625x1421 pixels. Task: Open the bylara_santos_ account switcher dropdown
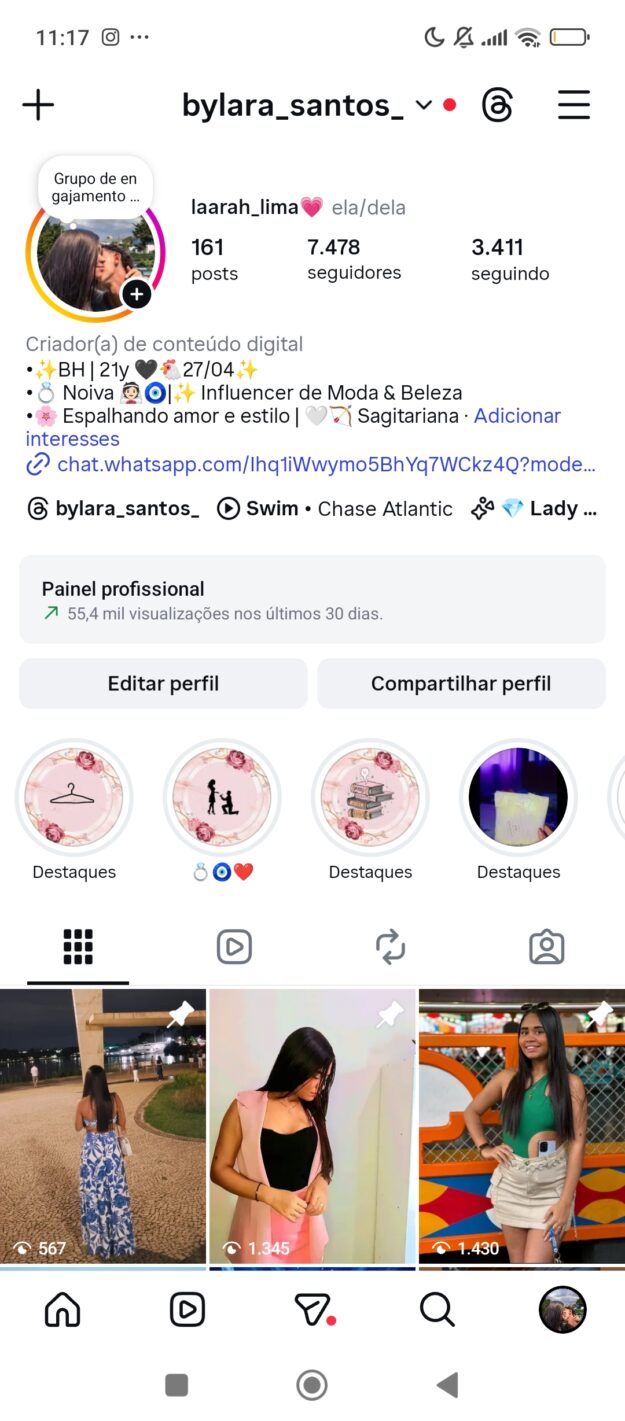(x=423, y=105)
